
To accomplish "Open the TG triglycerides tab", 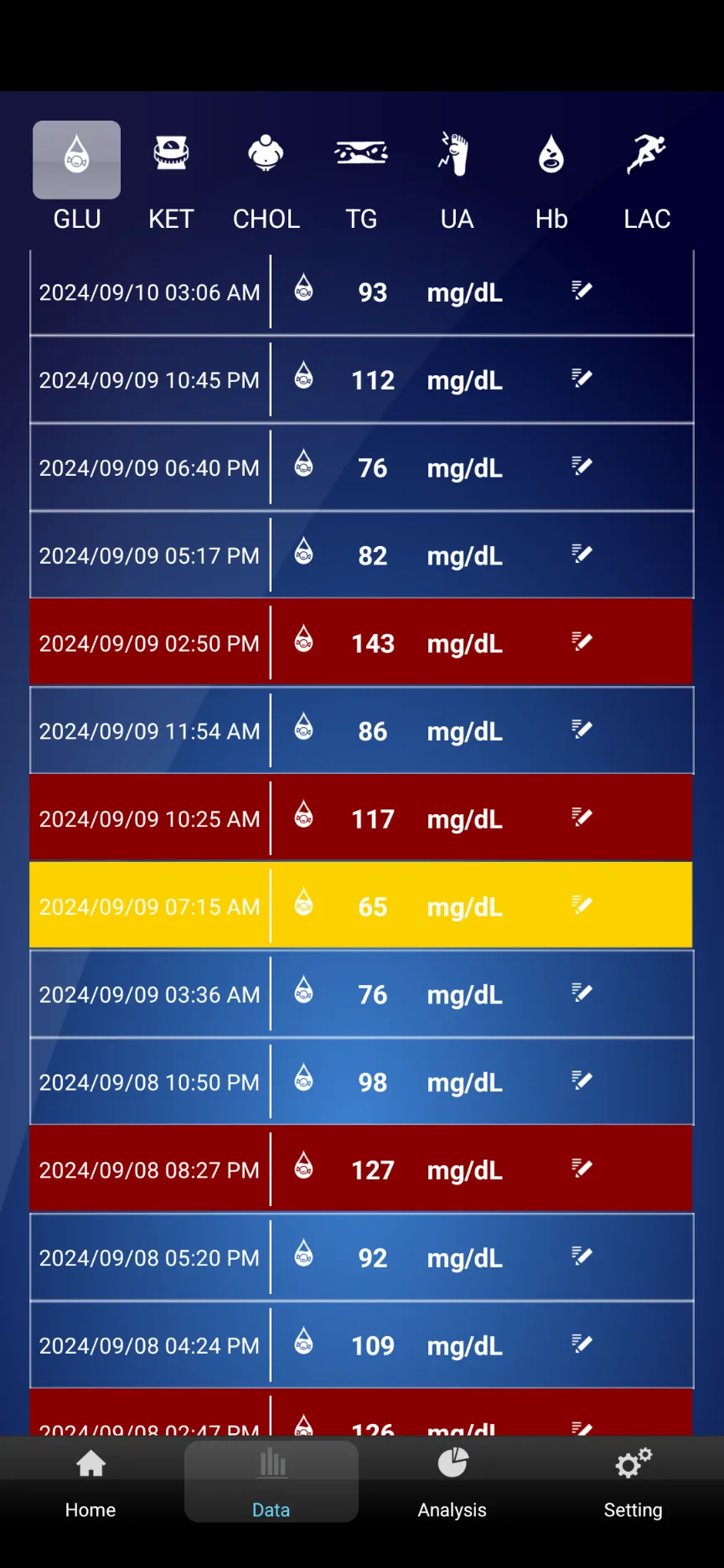I will (361, 177).
